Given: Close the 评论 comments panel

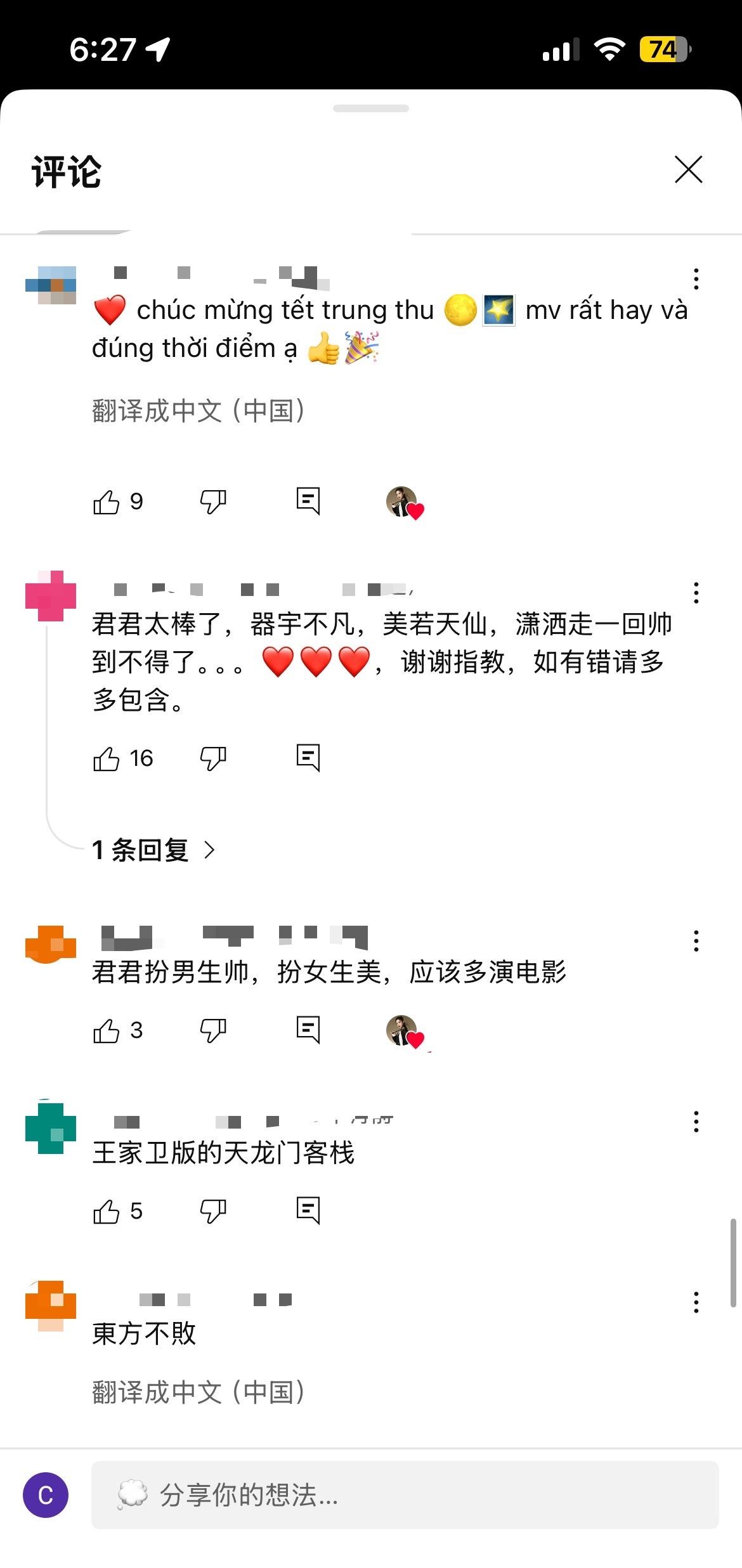Looking at the screenshot, I should point(688,169).
